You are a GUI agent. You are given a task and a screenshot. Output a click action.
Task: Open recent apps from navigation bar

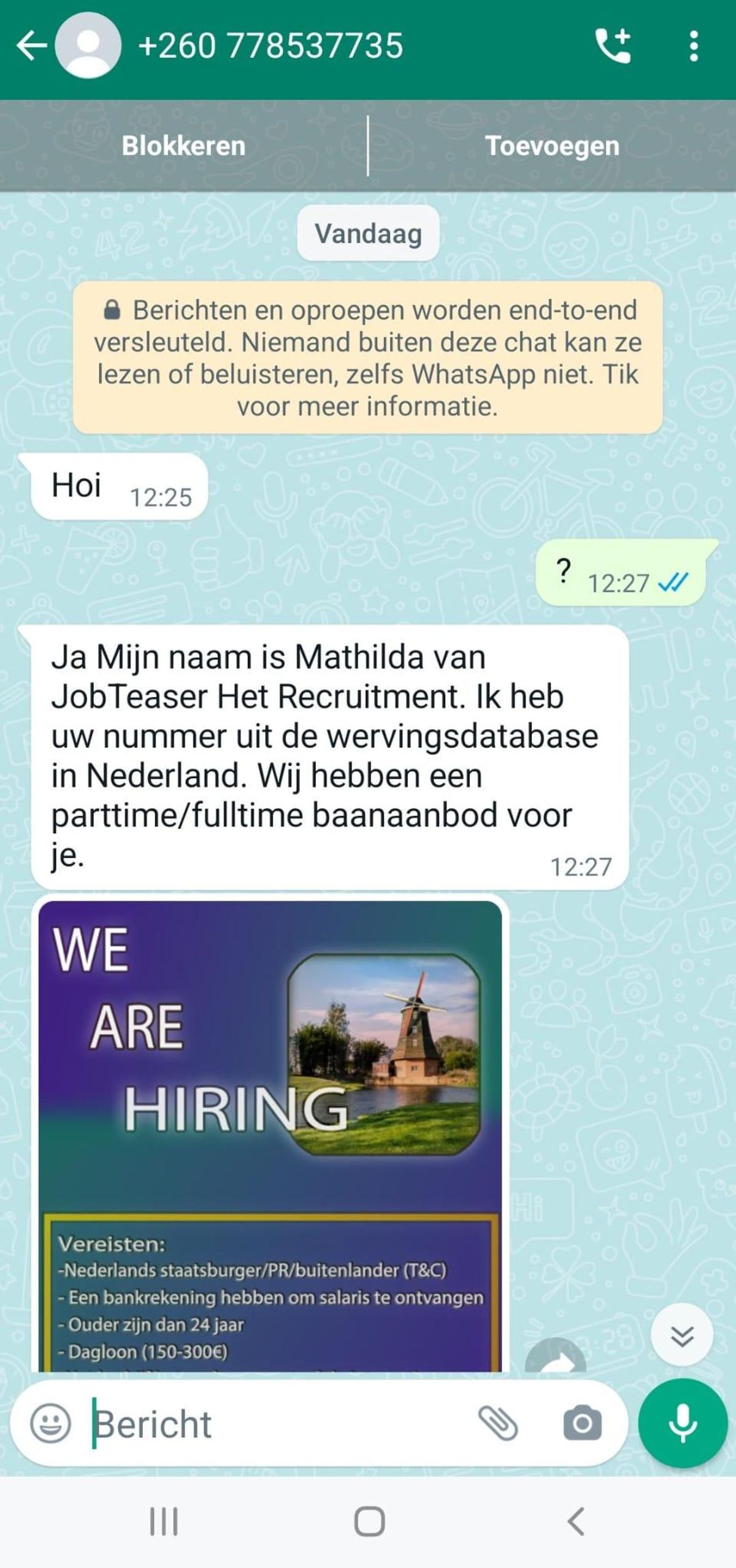164,1521
